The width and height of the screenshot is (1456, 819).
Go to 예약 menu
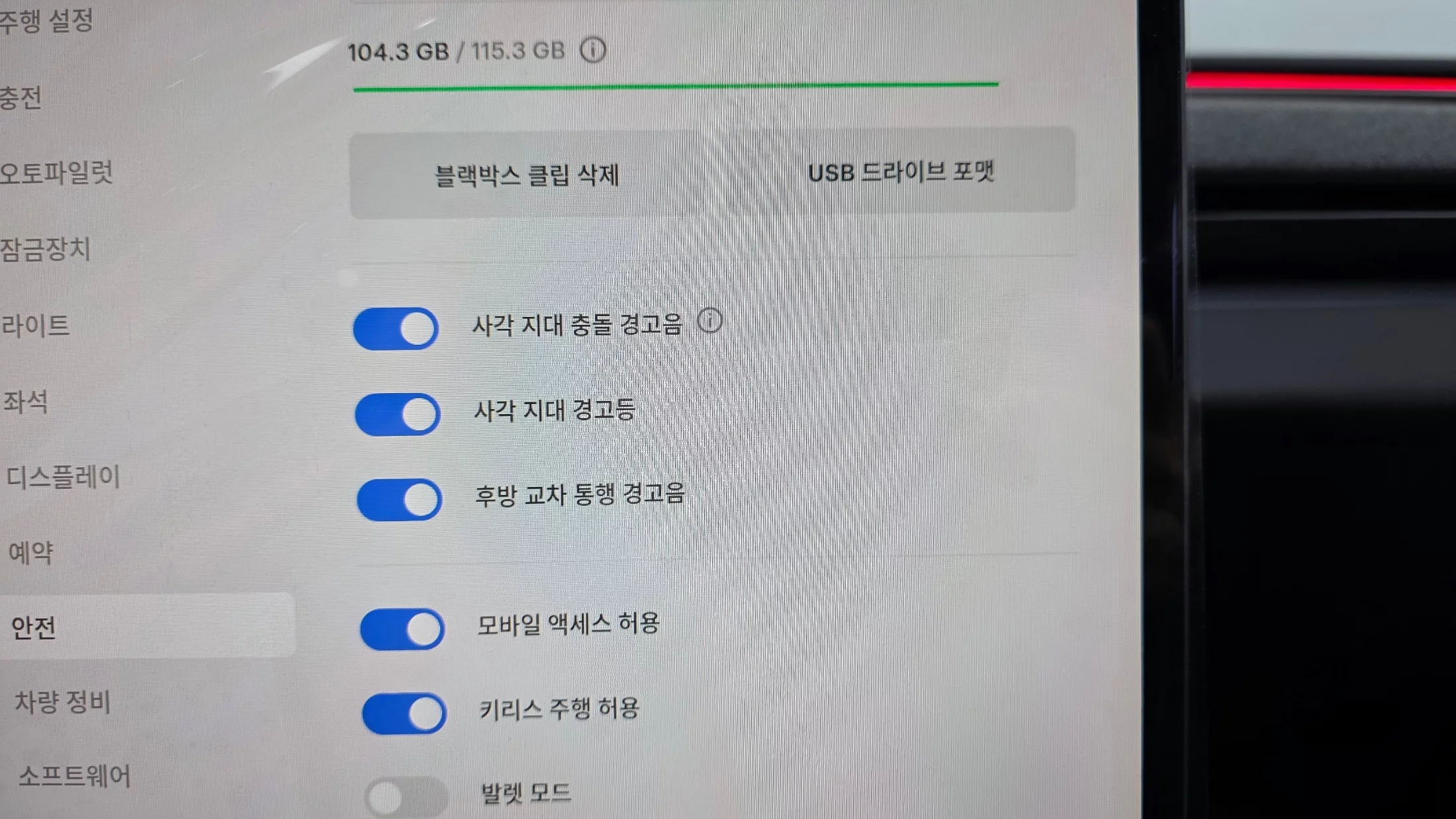(30, 552)
